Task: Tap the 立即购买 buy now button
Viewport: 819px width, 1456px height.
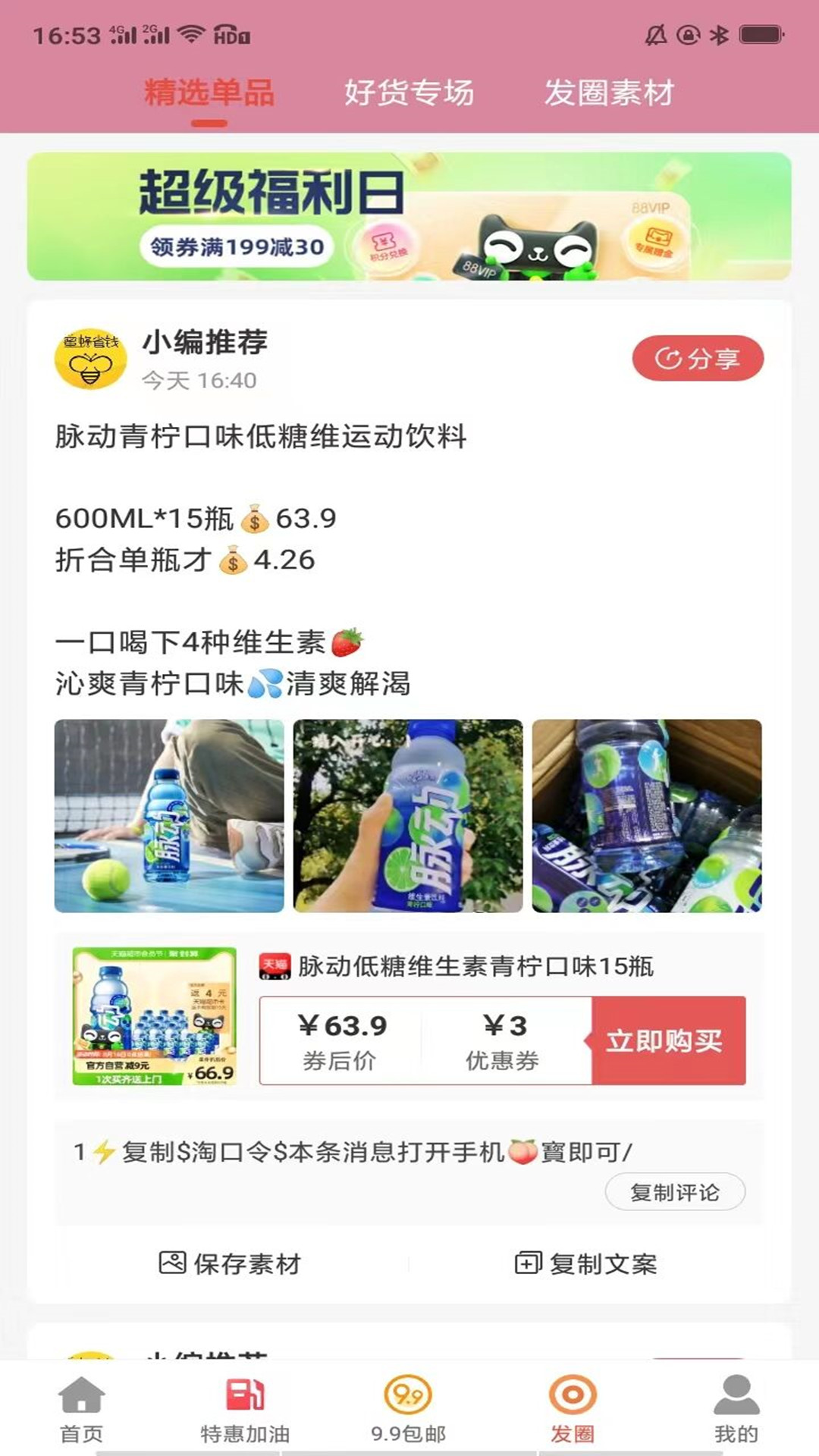Action: click(x=667, y=1041)
